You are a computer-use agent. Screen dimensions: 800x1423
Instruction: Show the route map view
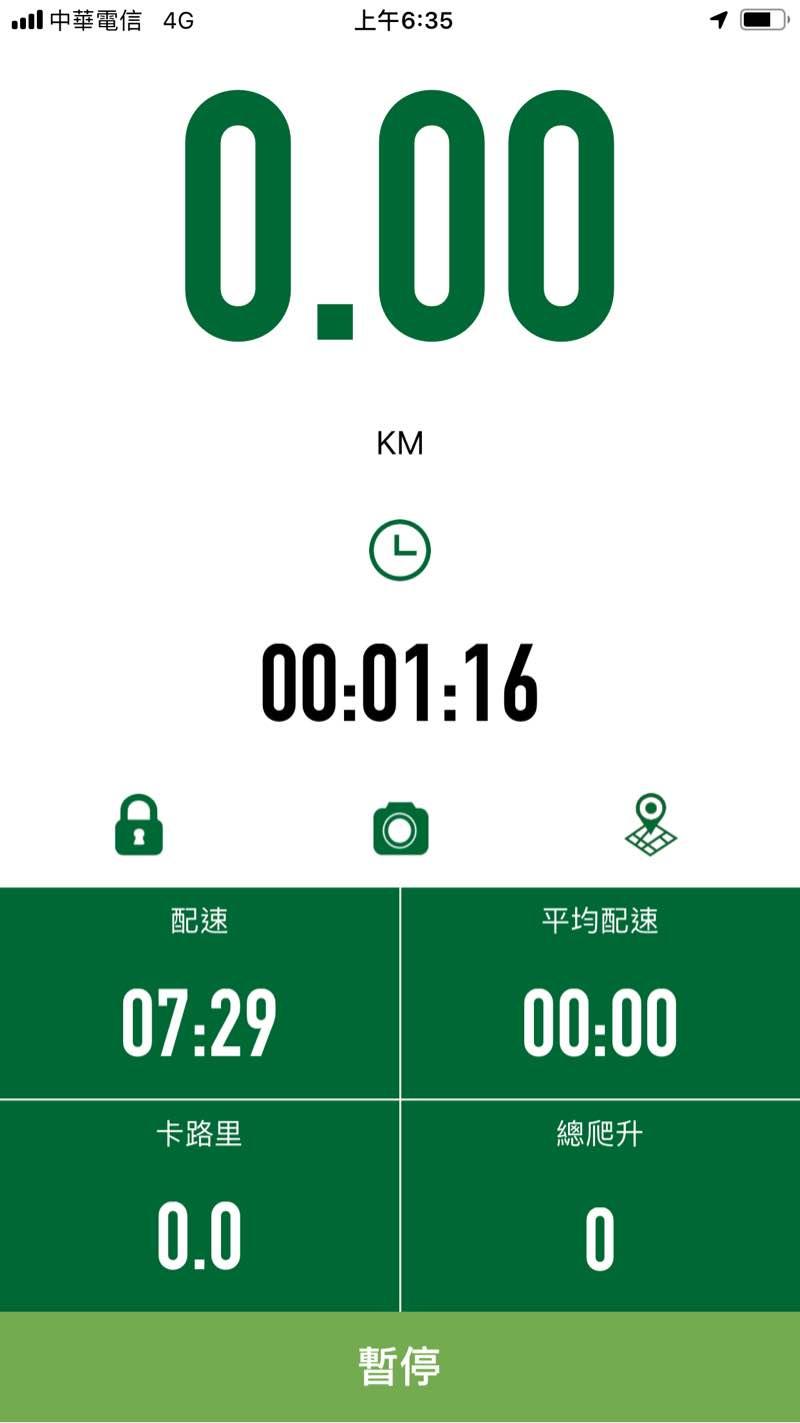pos(651,826)
